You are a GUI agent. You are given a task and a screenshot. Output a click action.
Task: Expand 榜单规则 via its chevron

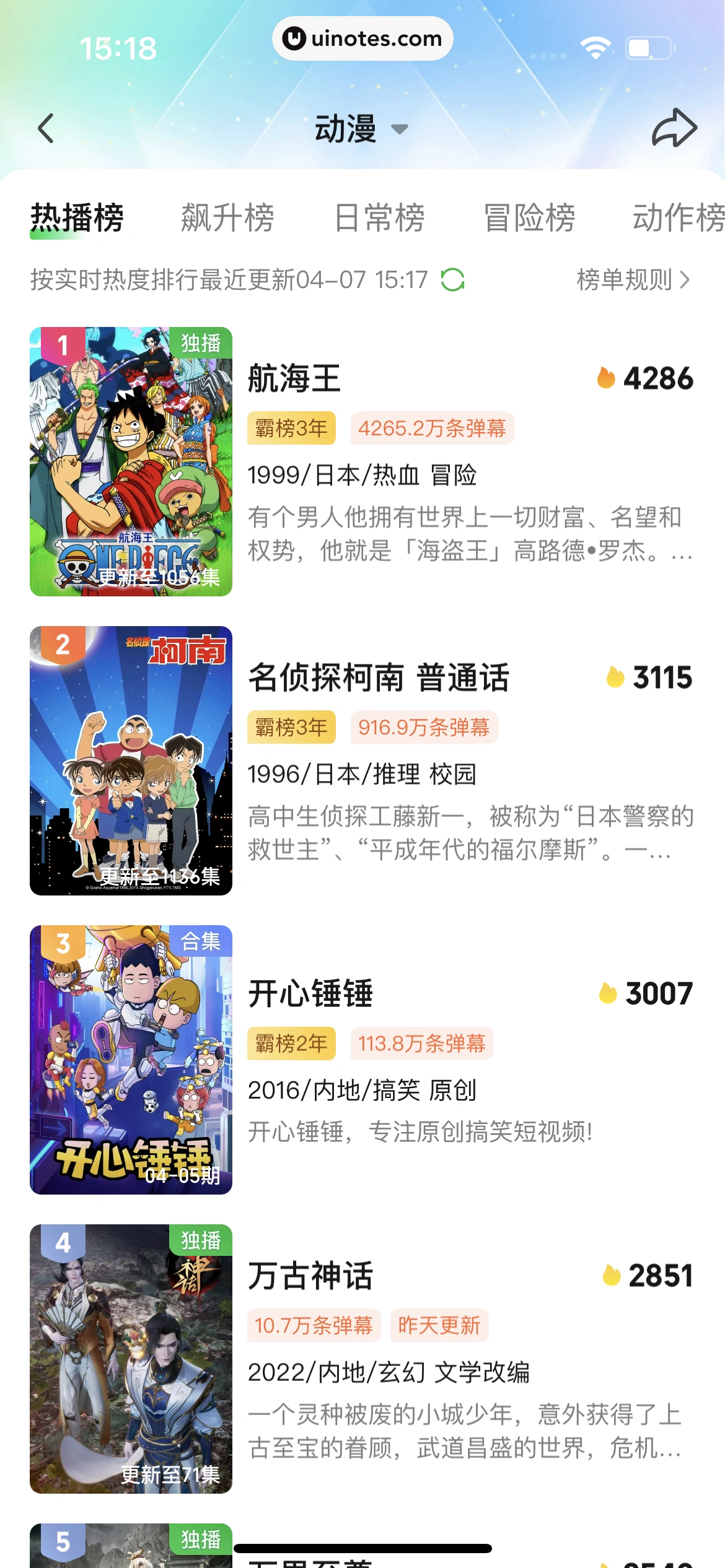[685, 280]
